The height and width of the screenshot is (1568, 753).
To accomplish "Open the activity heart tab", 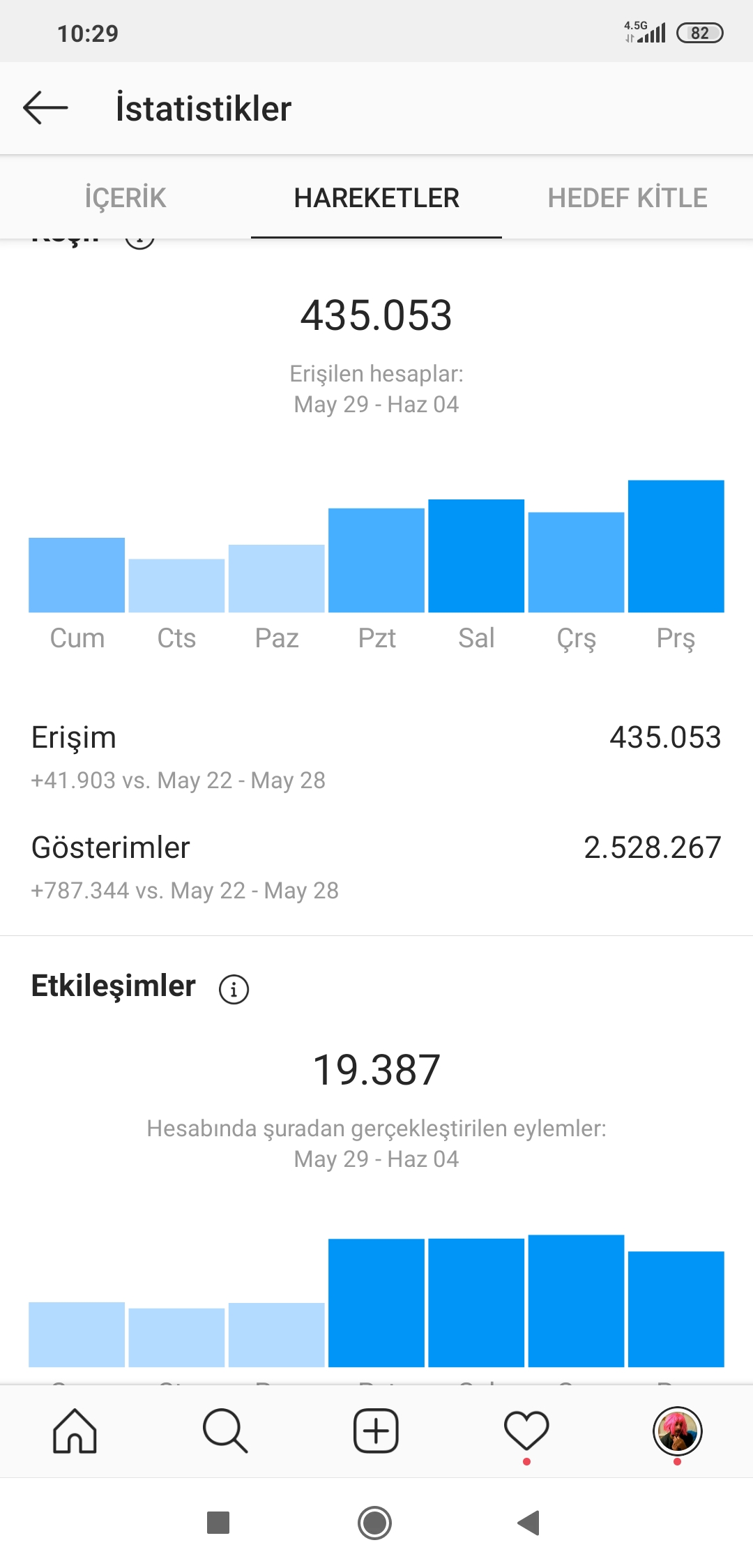I will [526, 1431].
